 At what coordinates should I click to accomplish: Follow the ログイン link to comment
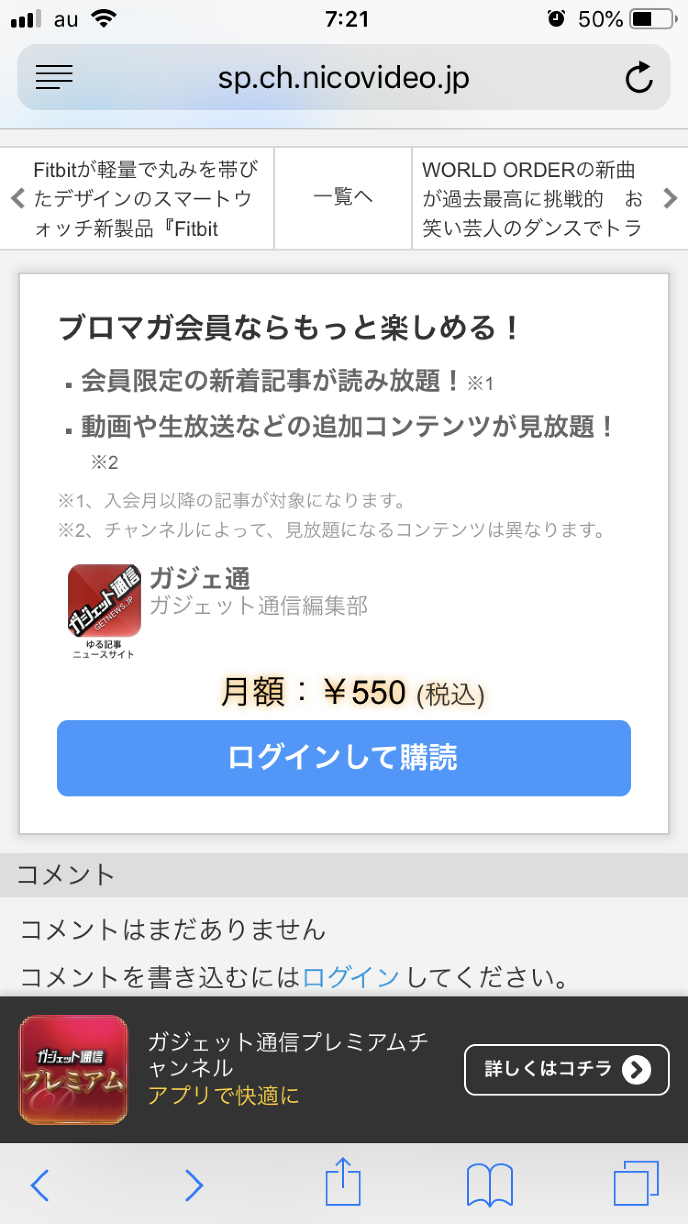tap(351, 977)
